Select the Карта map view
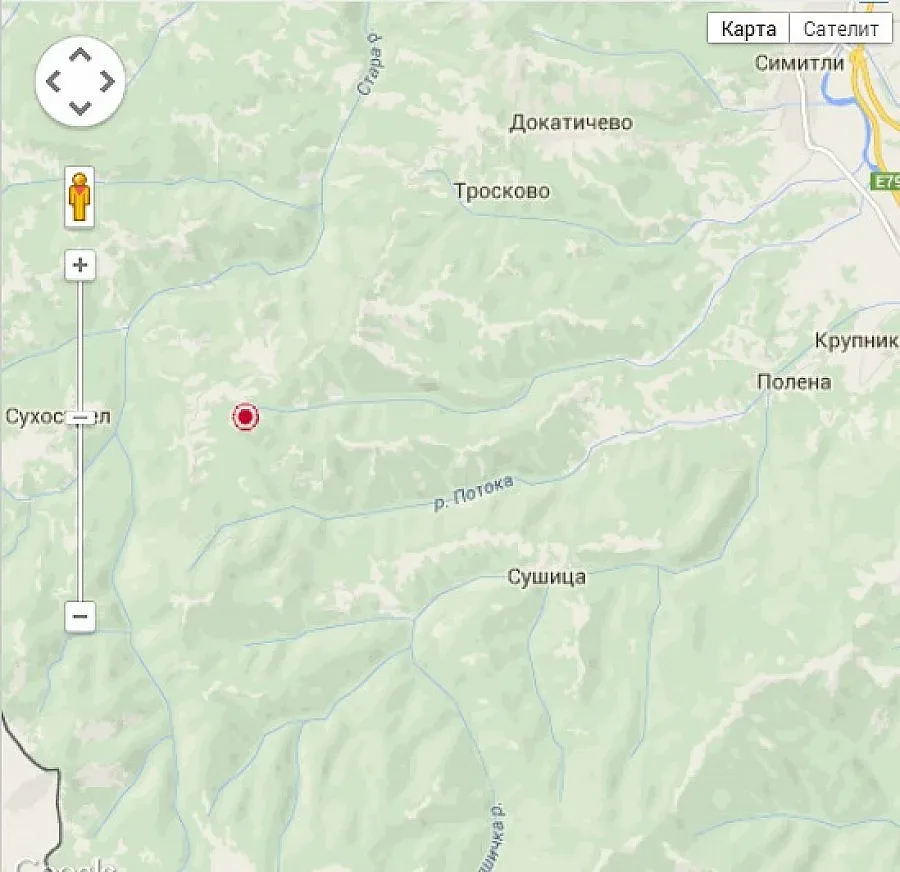900x872 pixels. (748, 28)
